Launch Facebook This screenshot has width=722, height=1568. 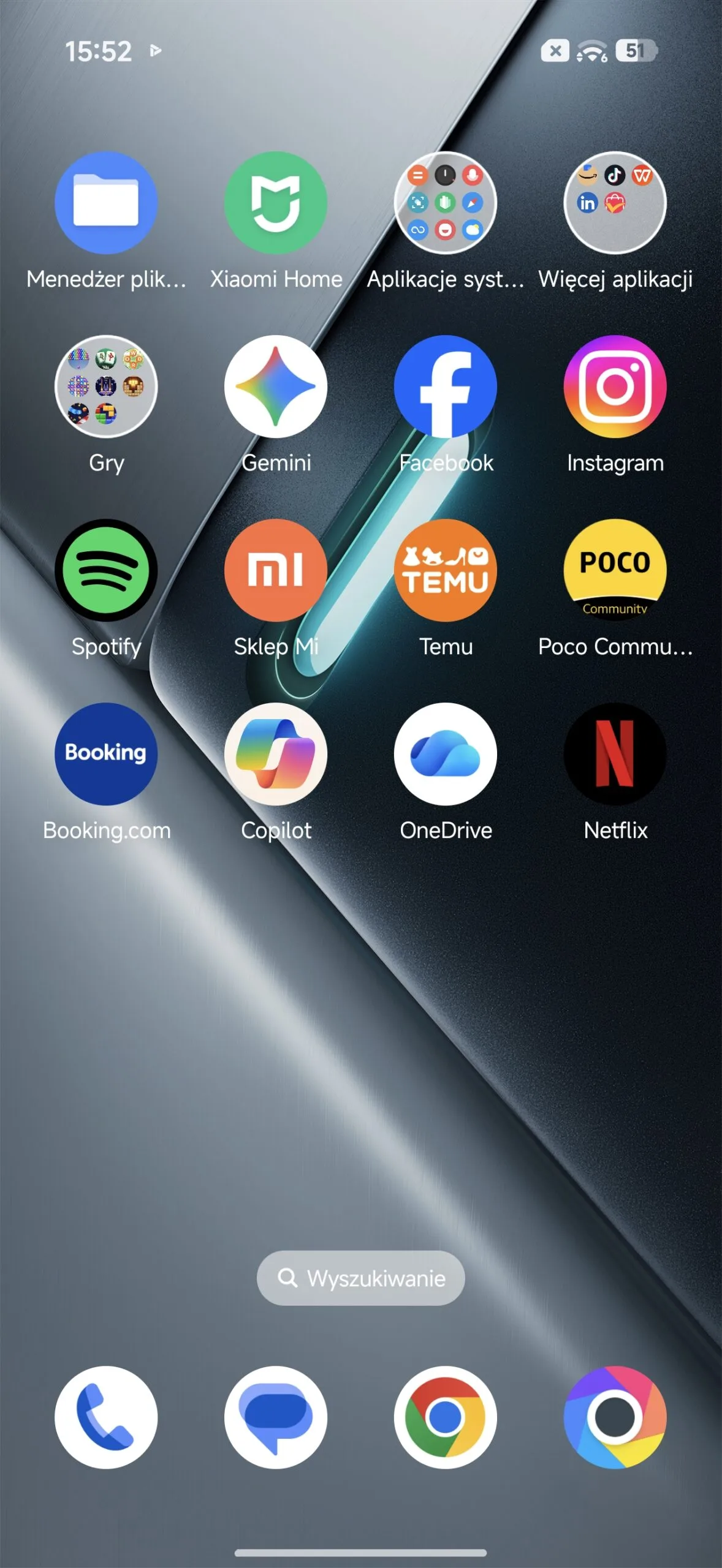[x=446, y=386]
